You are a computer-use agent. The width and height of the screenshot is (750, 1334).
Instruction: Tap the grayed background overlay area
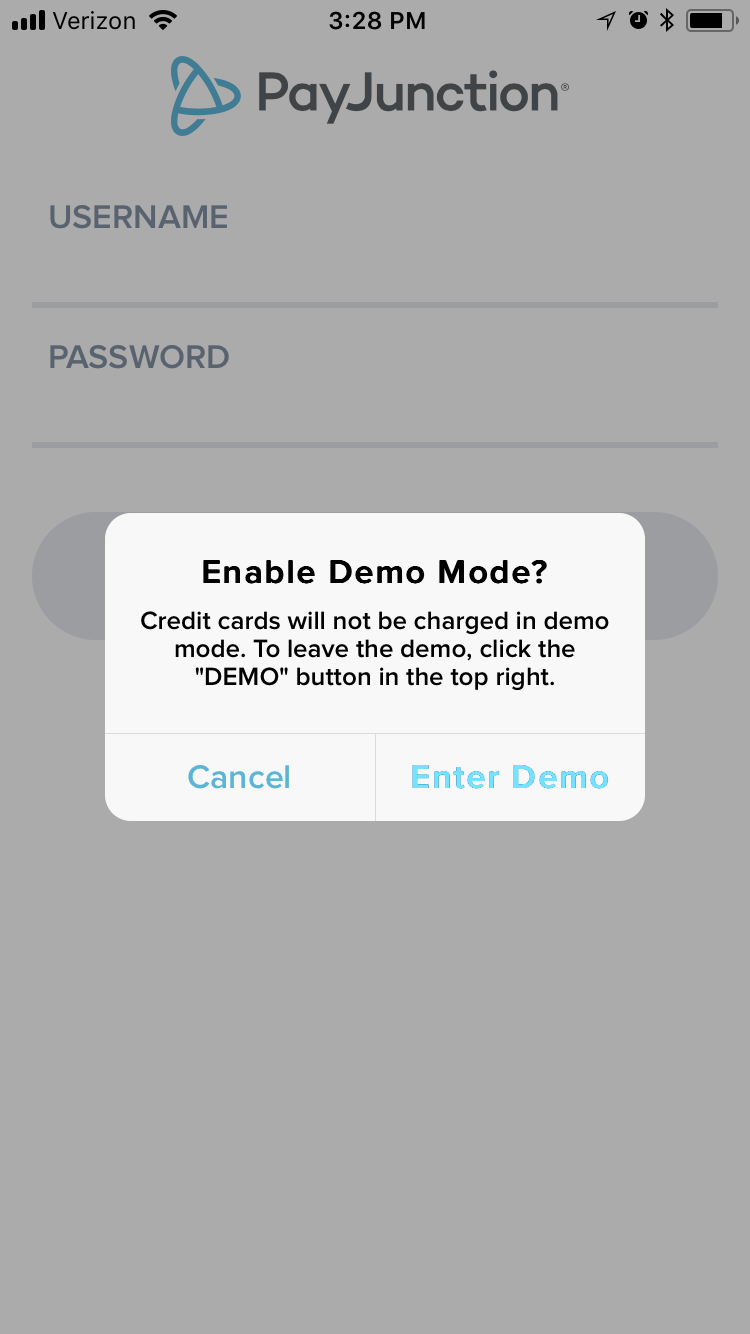pyautogui.click(x=375, y=1050)
